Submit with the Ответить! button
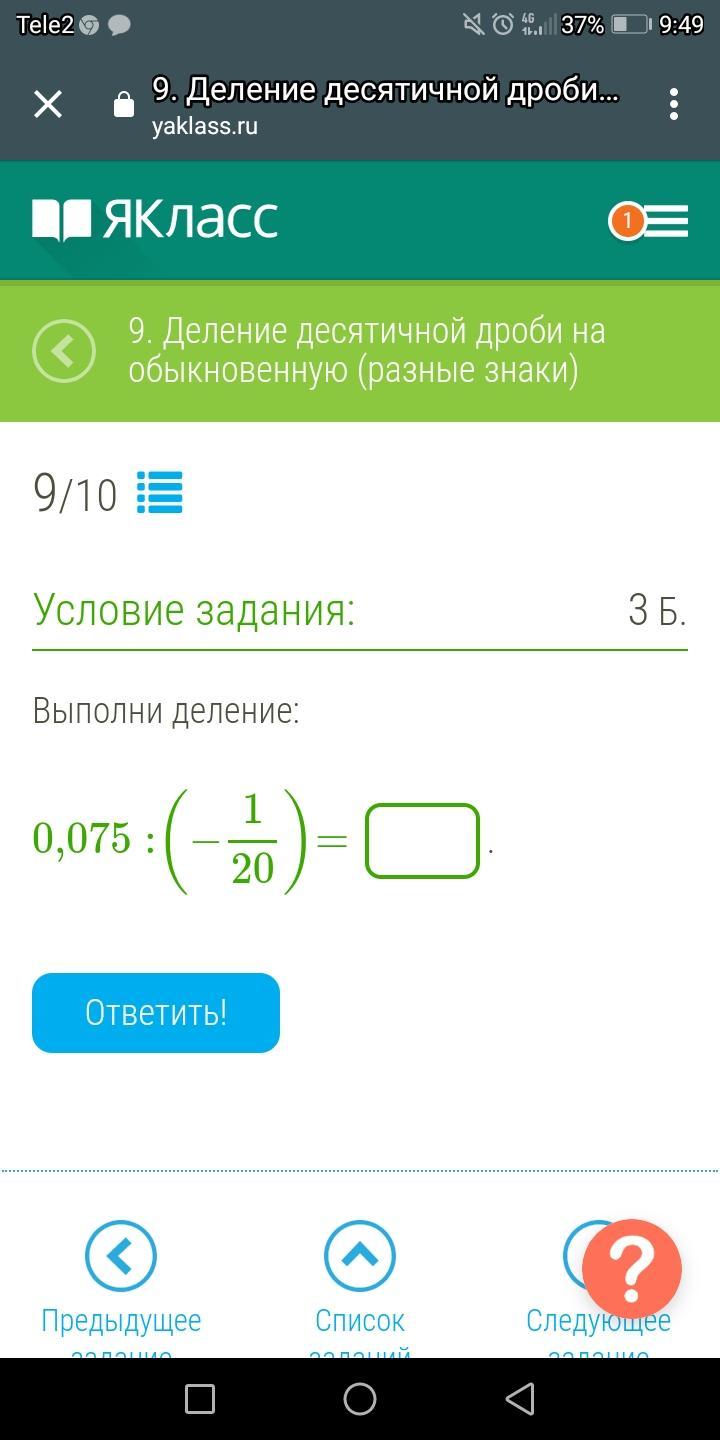 [156, 1013]
